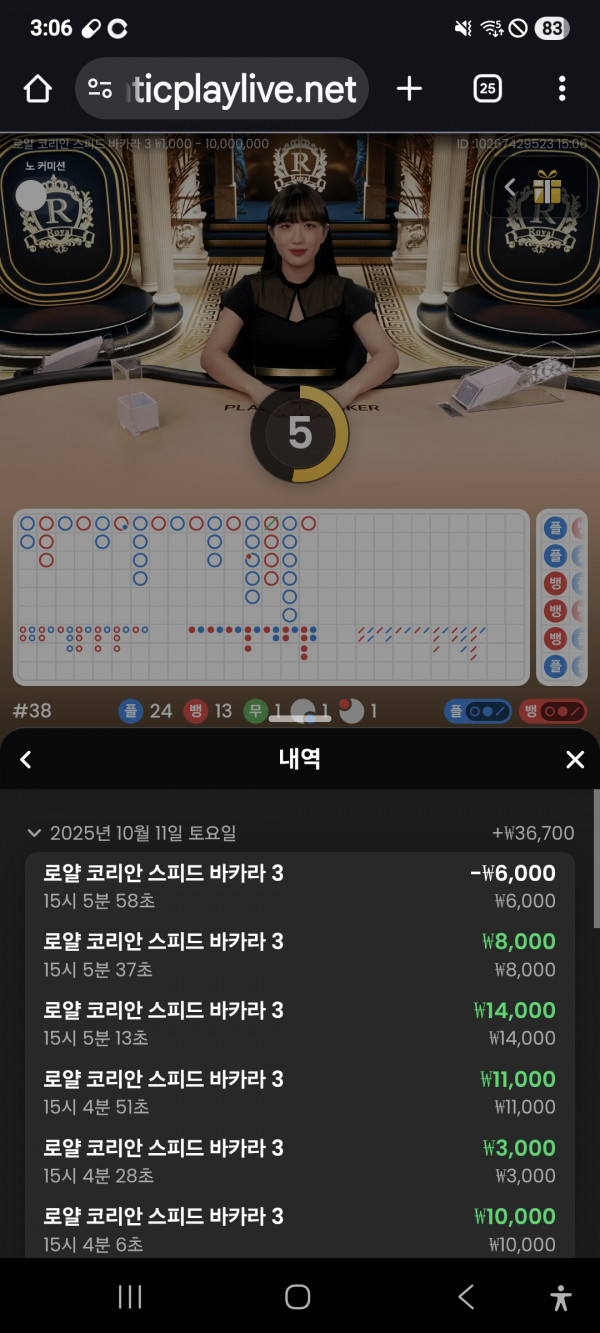The height and width of the screenshot is (1333, 600).
Task: Open the tab switcher showing 25
Action: tap(487, 89)
